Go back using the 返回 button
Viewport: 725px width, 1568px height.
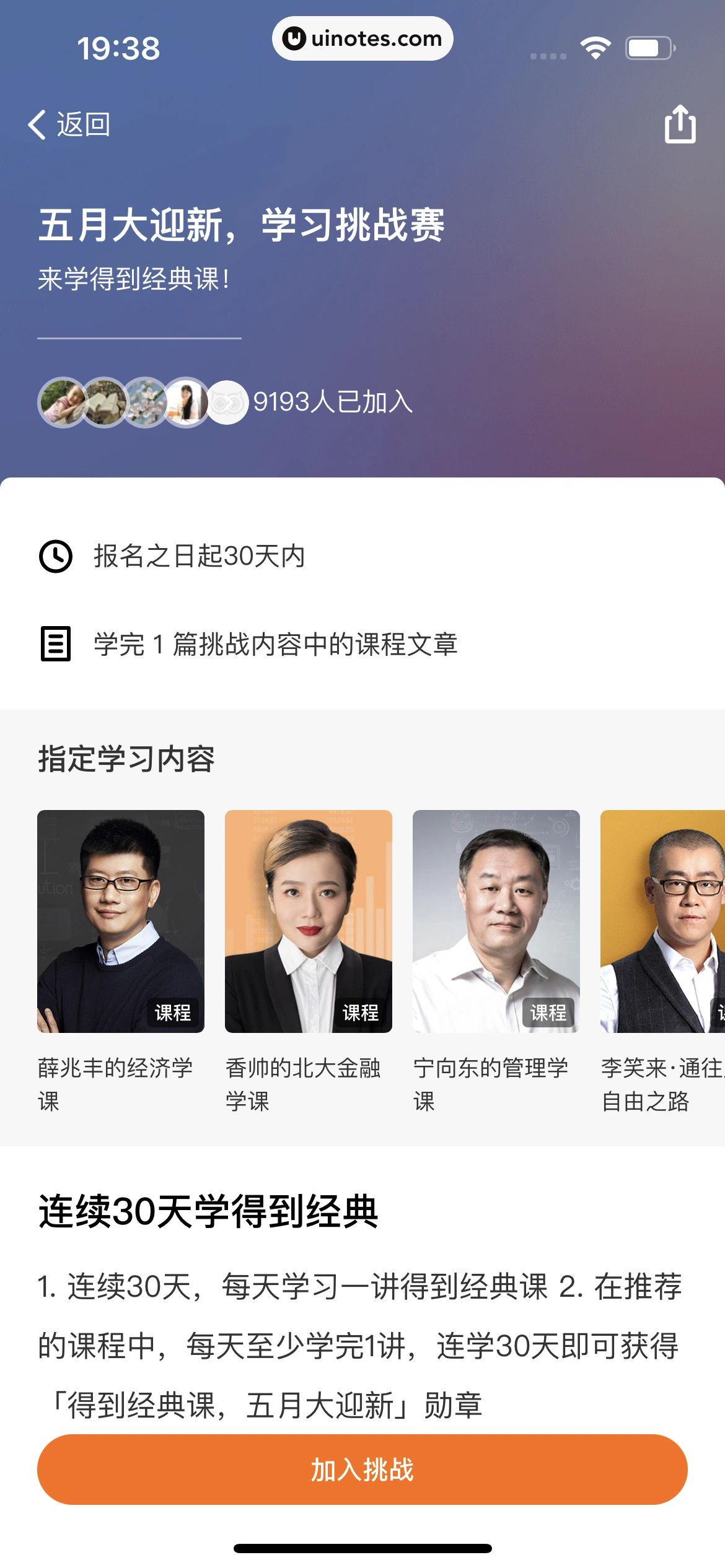pyautogui.click(x=69, y=125)
